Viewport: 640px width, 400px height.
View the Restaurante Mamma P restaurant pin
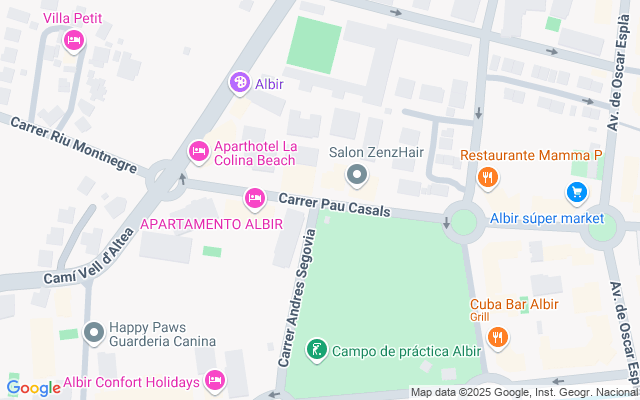[486, 178]
